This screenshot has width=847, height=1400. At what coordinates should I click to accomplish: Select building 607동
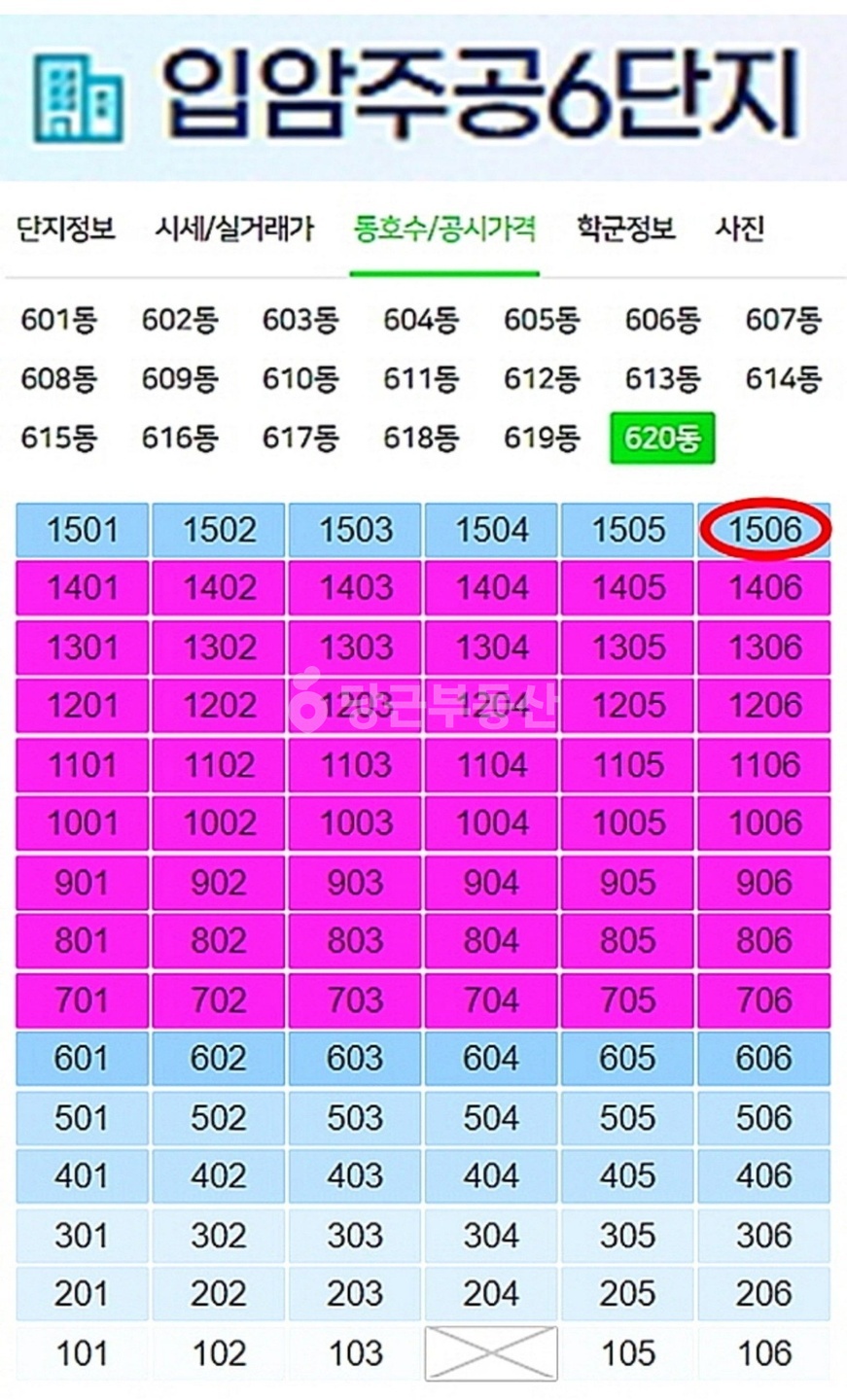coord(784,320)
